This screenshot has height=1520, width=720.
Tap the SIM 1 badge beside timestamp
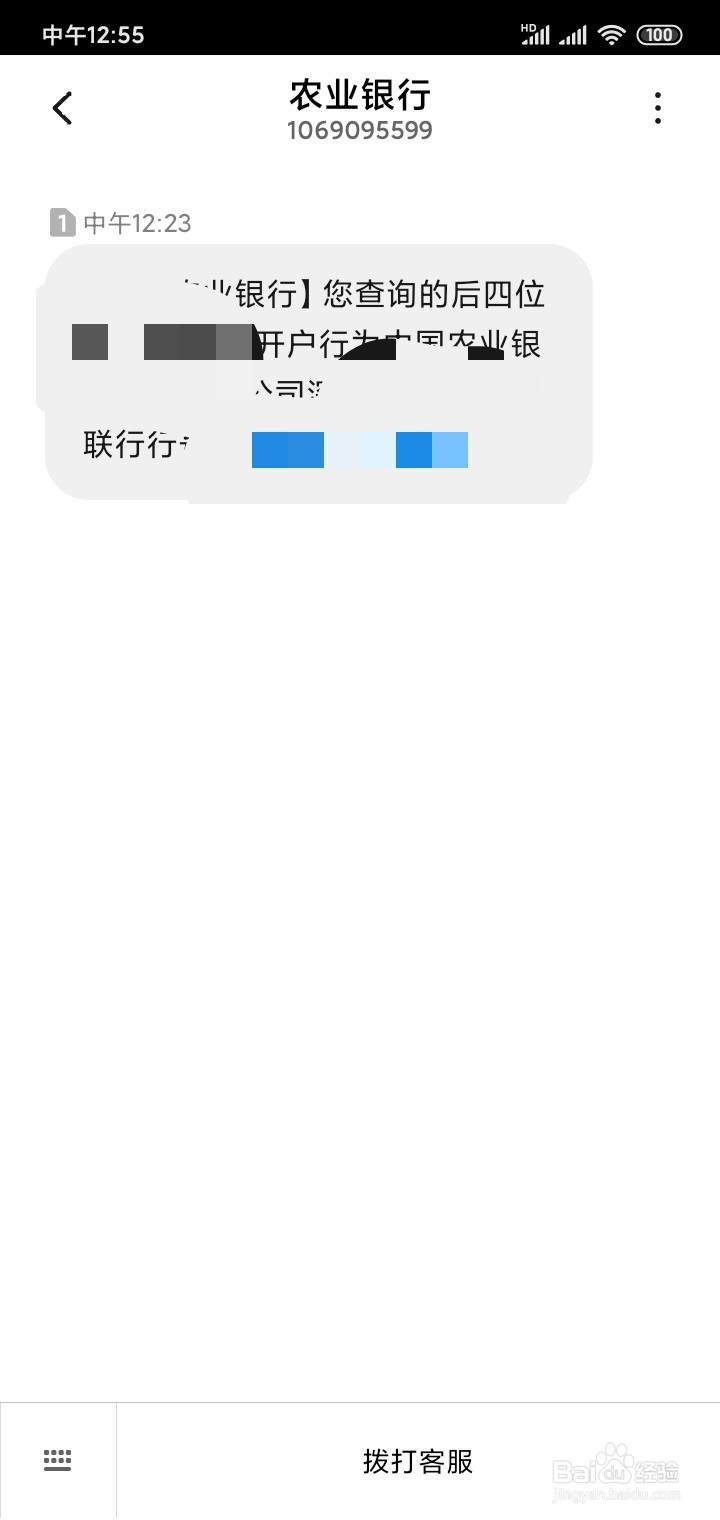(x=63, y=223)
